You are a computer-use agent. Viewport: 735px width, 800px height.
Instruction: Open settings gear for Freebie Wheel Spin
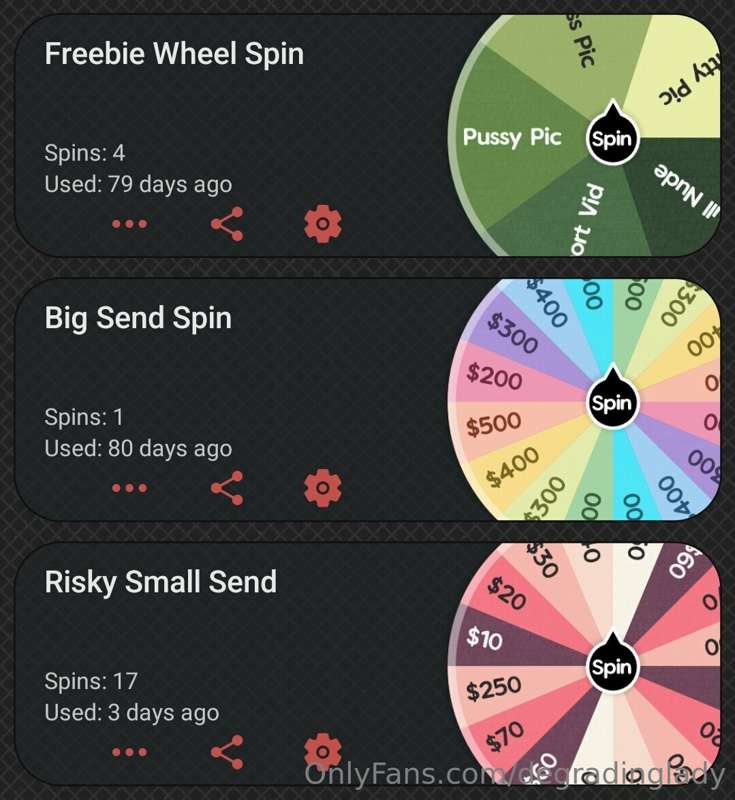[322, 223]
